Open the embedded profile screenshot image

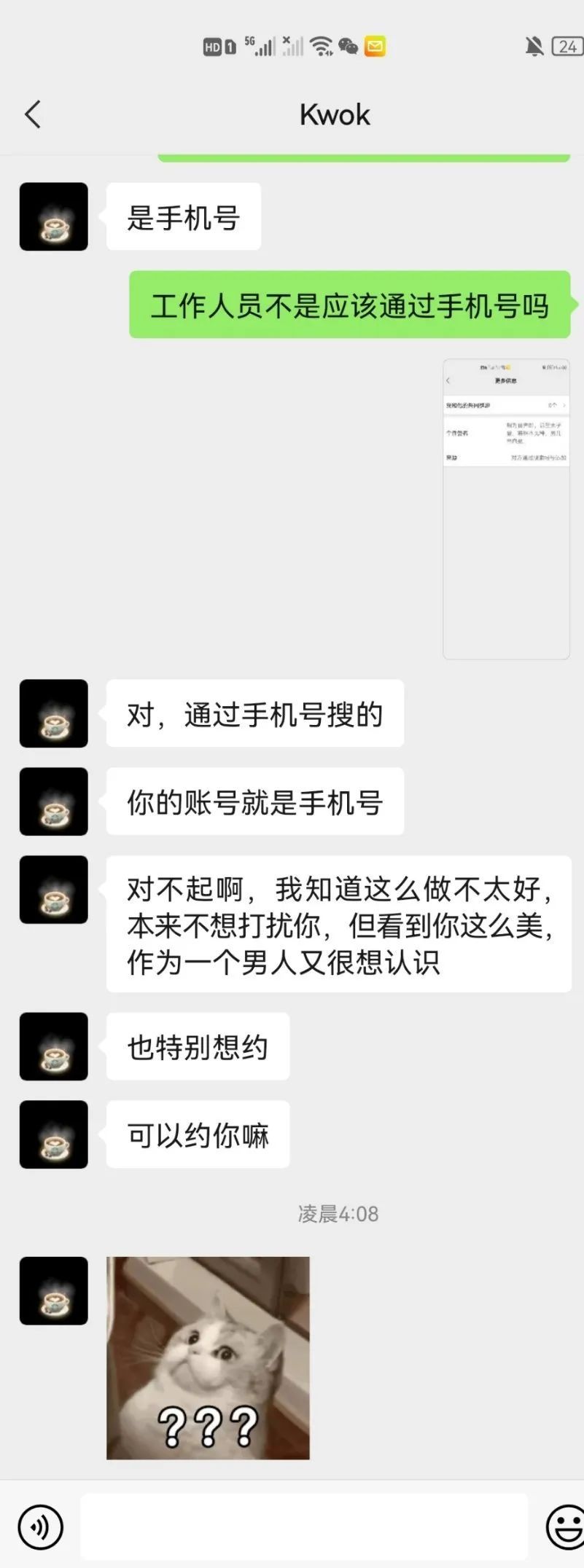[x=505, y=508]
